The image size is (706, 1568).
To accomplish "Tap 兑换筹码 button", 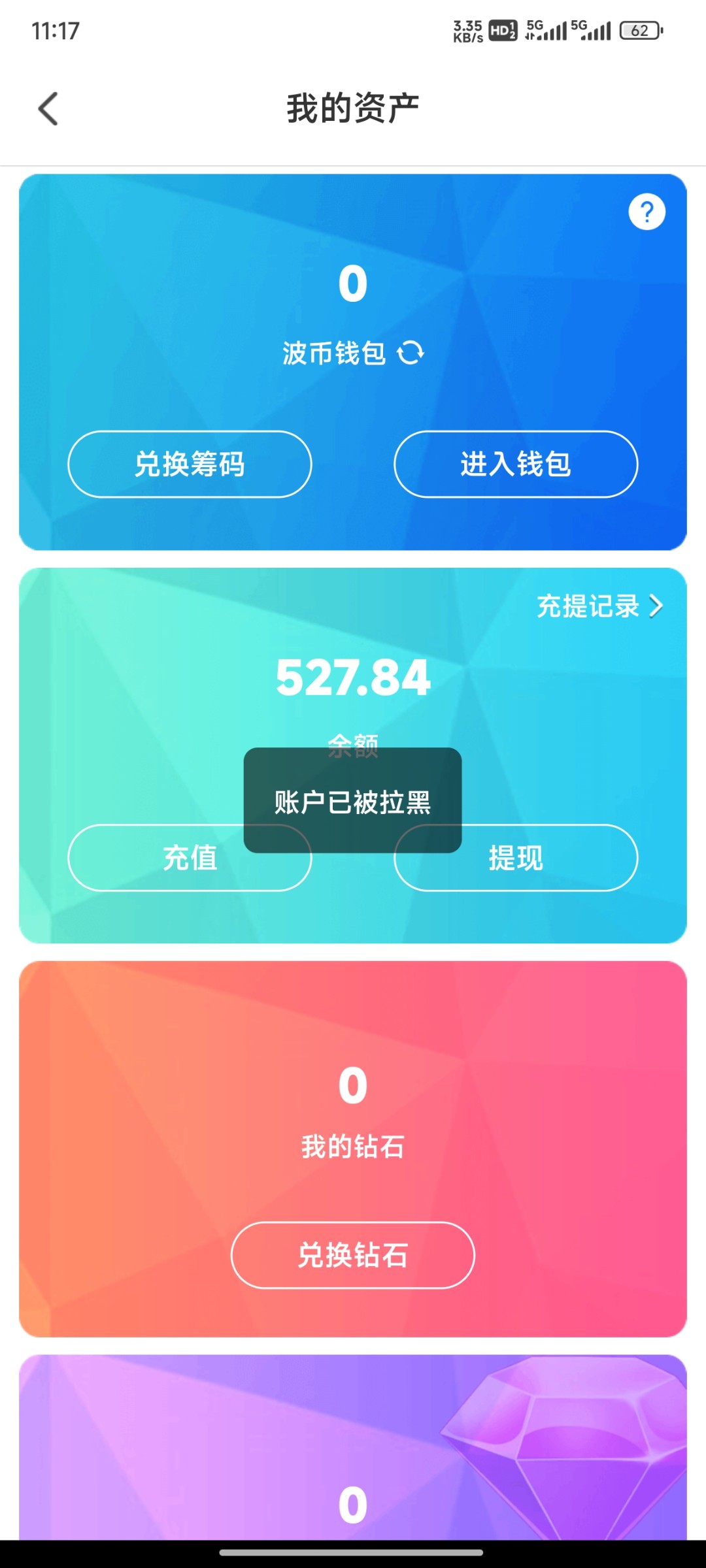I will click(190, 465).
